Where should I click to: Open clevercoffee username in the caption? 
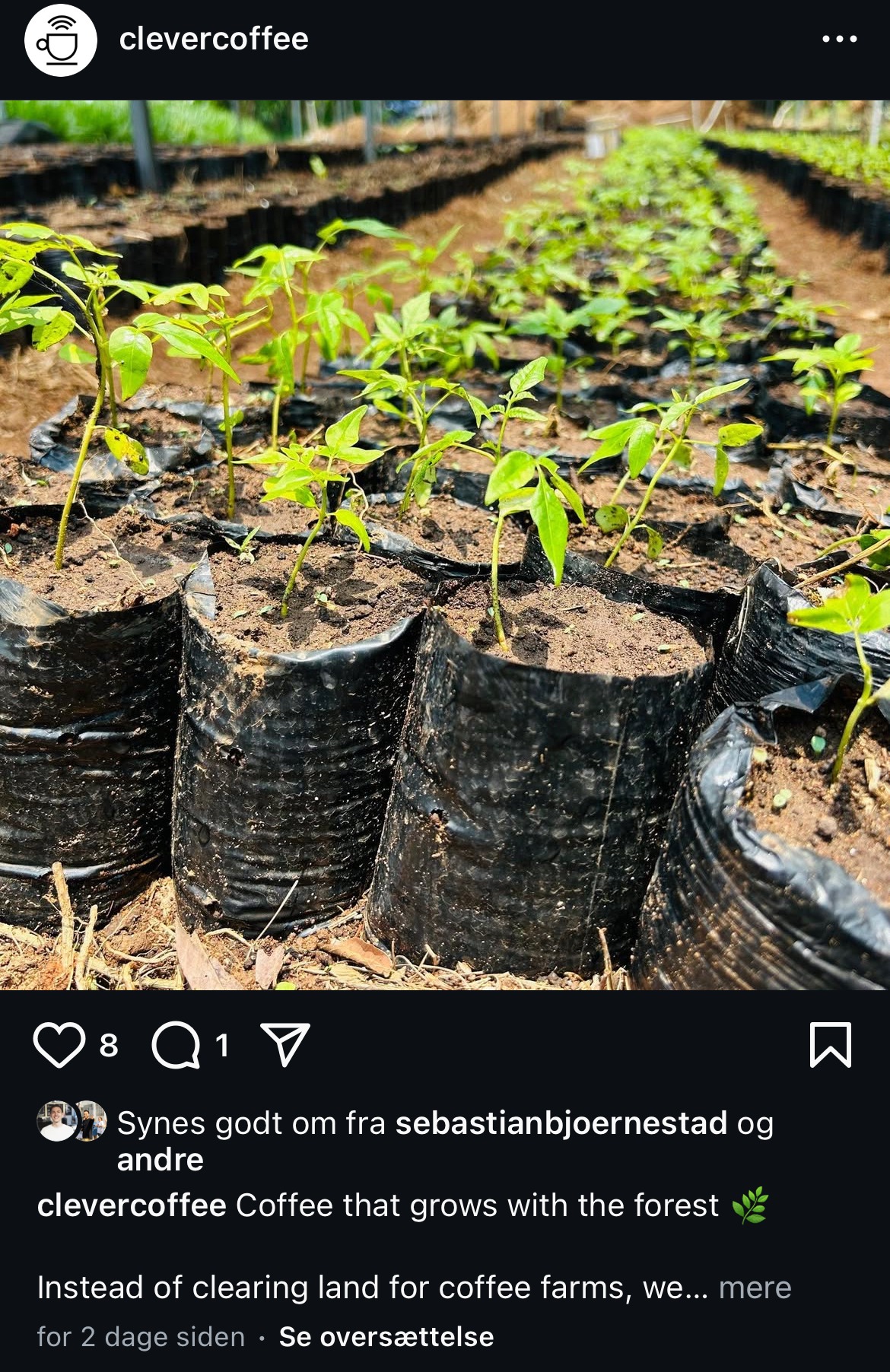pos(132,1205)
